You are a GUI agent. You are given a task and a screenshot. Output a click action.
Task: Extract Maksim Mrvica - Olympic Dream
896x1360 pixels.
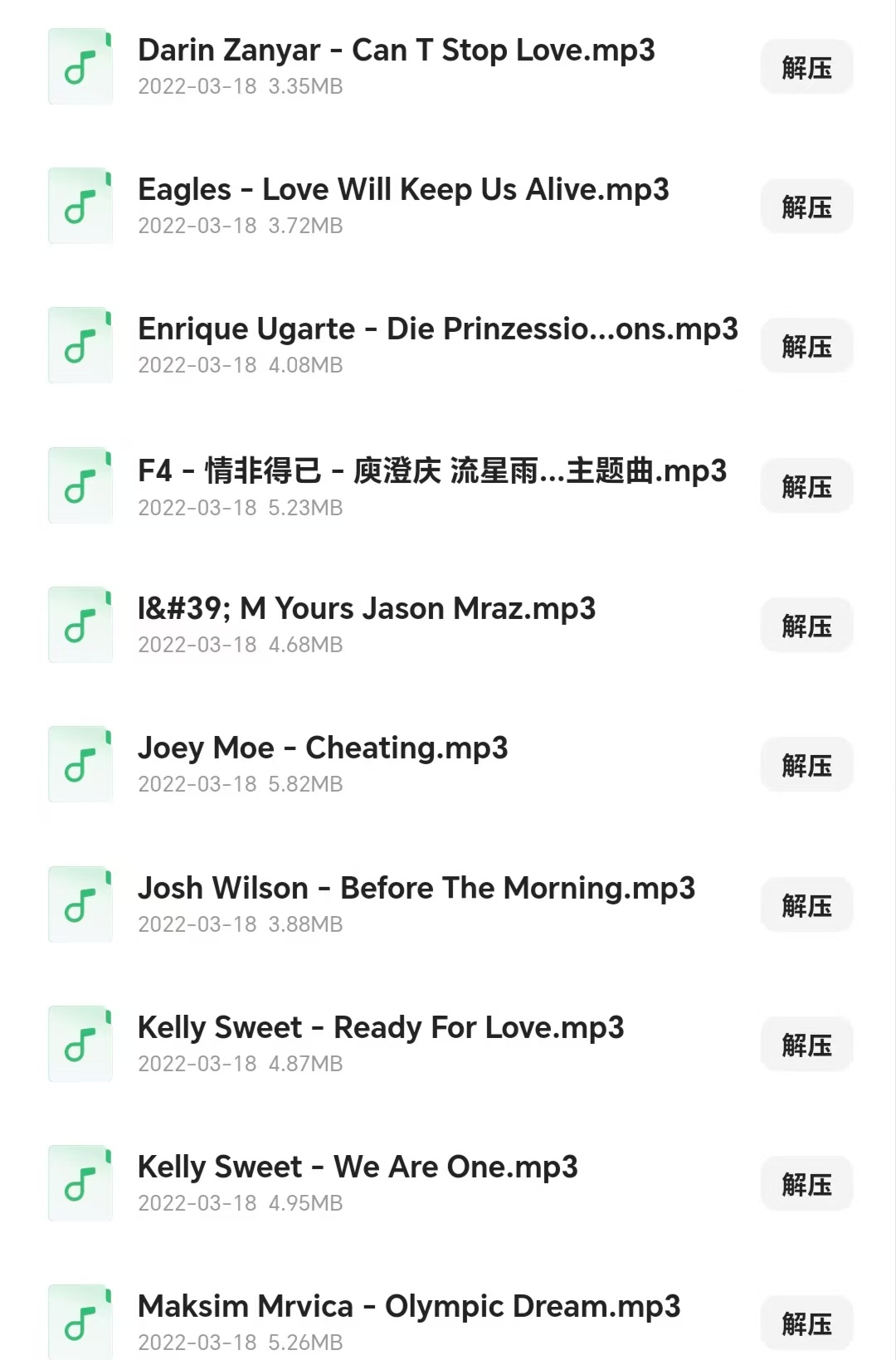point(806,1323)
